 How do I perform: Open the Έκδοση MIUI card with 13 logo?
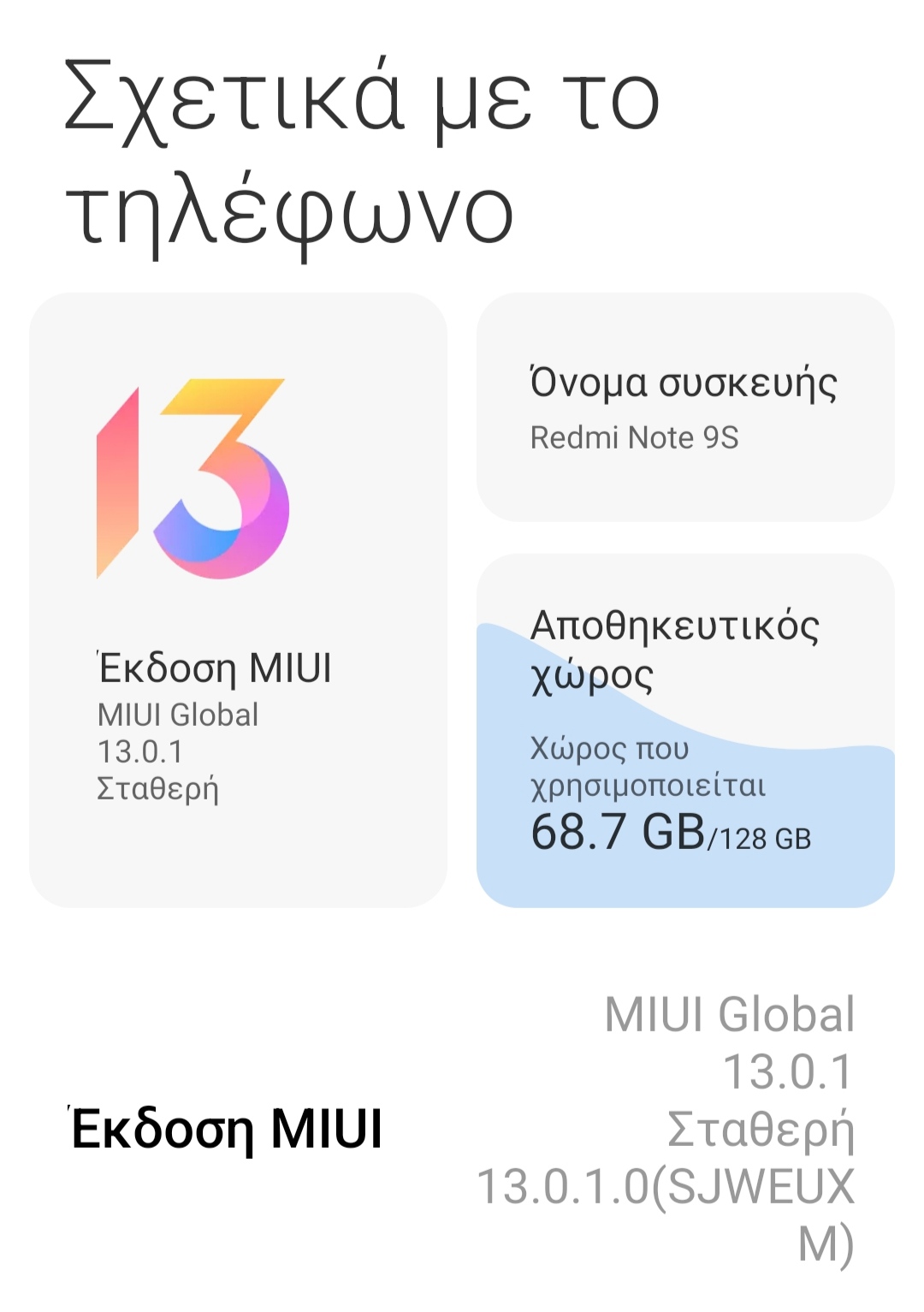(238, 599)
